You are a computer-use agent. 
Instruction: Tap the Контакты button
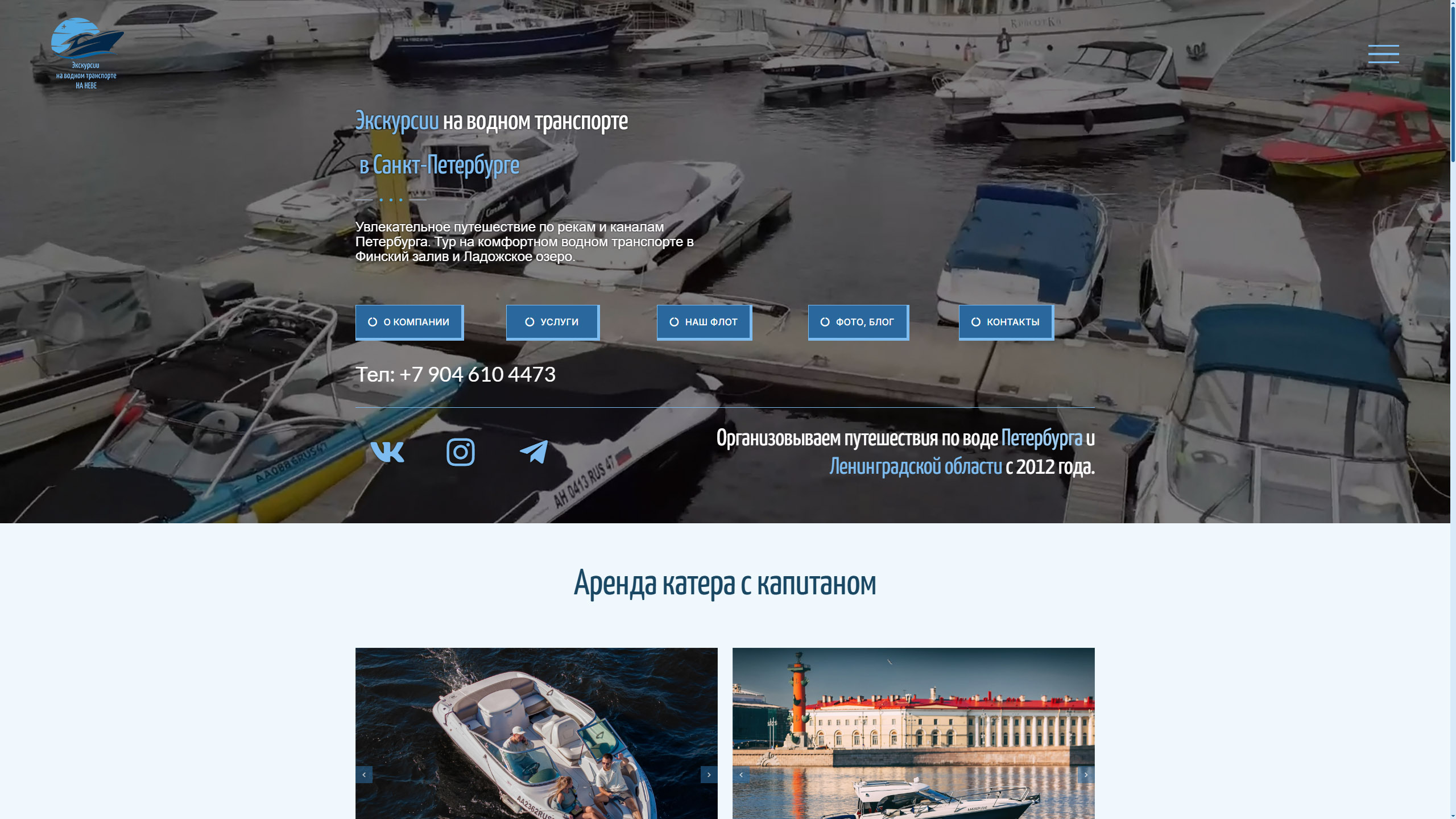tap(1006, 322)
